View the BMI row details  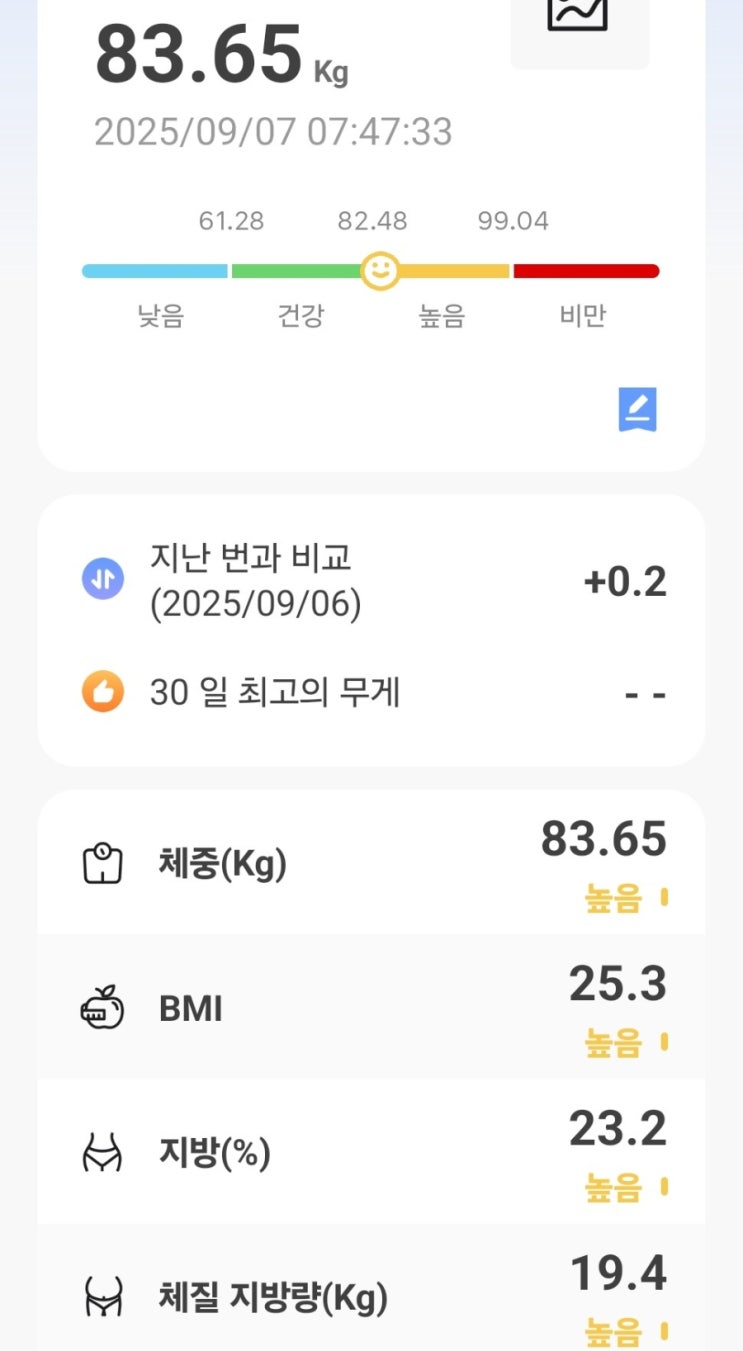tap(371, 1008)
